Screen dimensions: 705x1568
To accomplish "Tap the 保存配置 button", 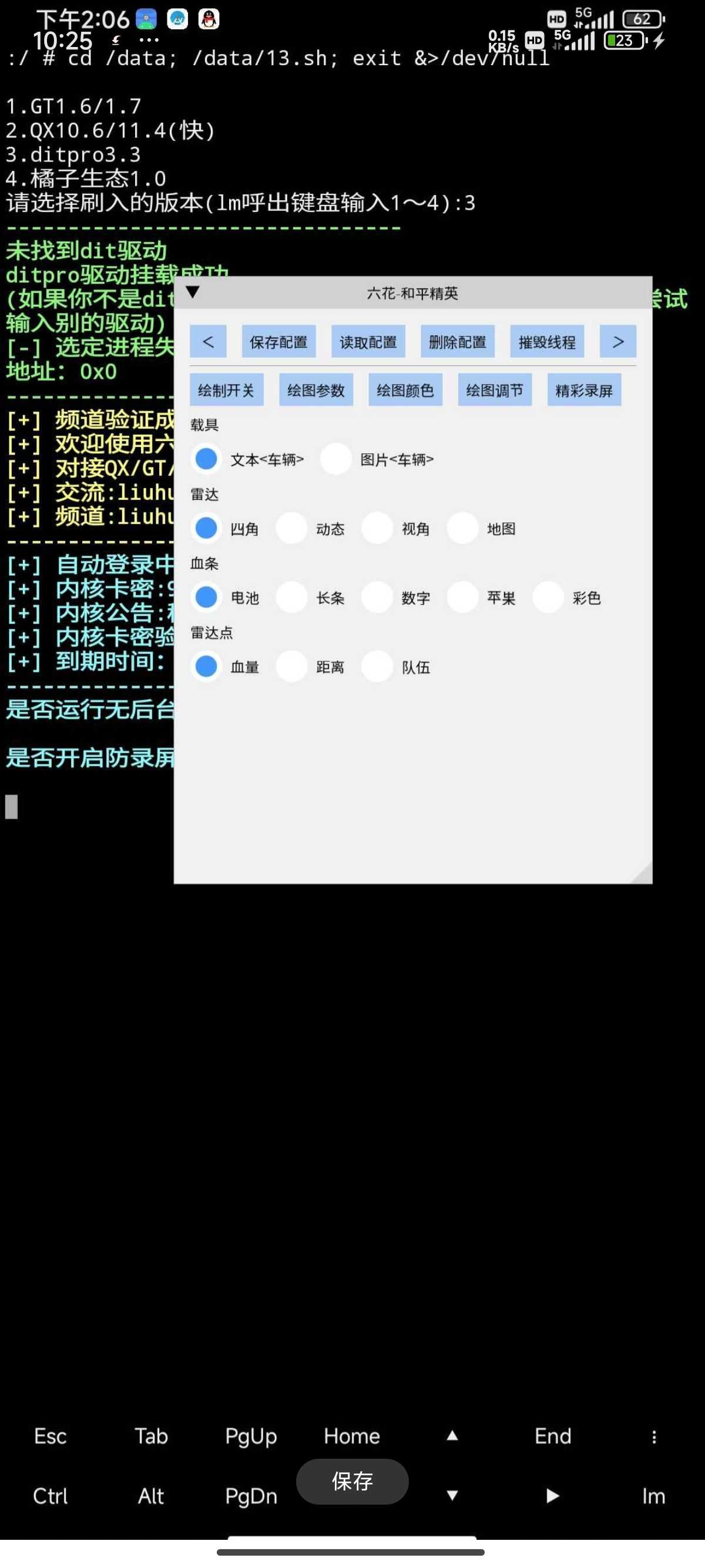I will click(x=278, y=341).
